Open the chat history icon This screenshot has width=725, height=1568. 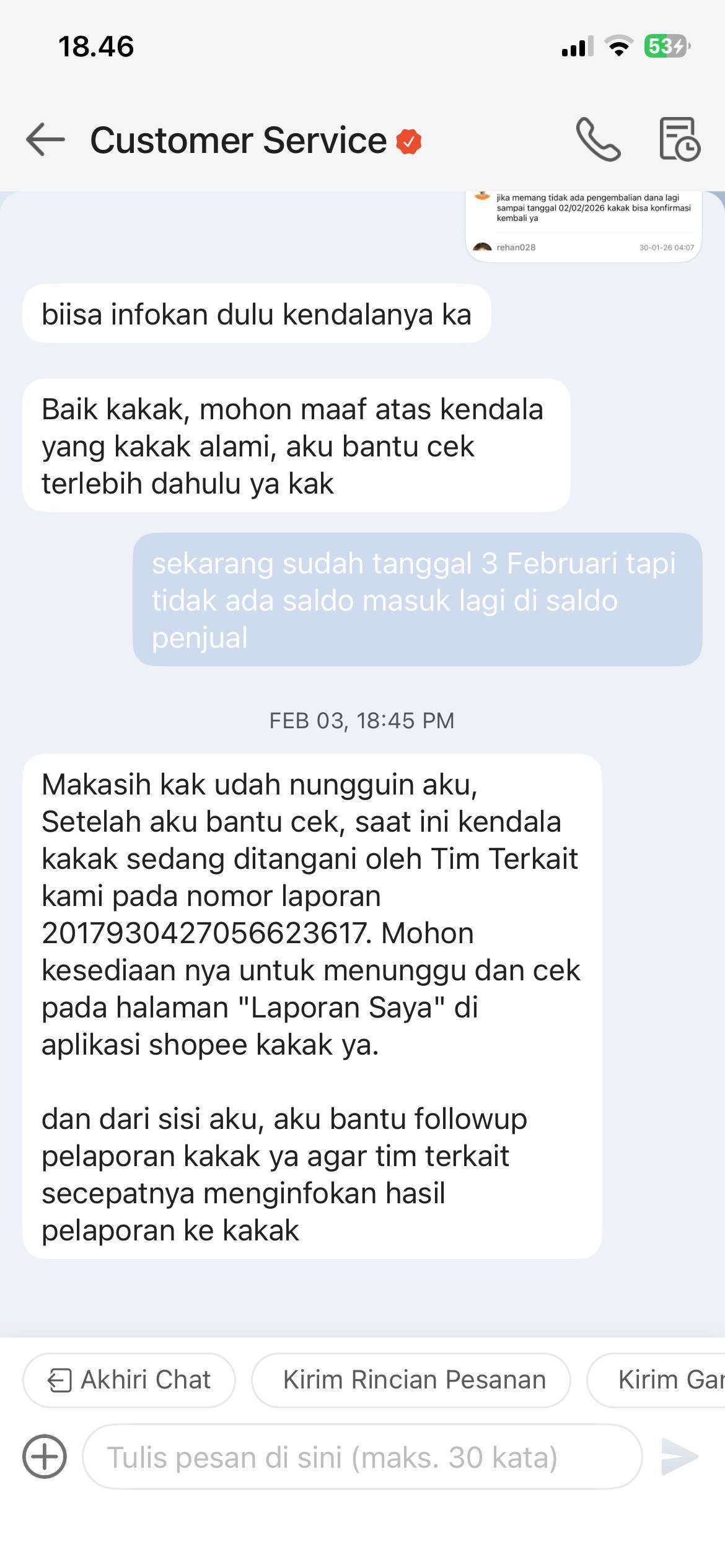coord(679,140)
